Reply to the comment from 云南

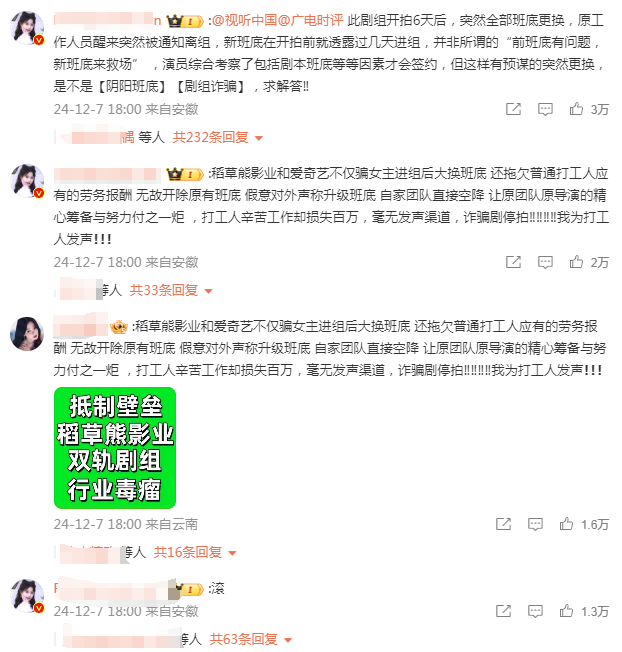[538, 524]
